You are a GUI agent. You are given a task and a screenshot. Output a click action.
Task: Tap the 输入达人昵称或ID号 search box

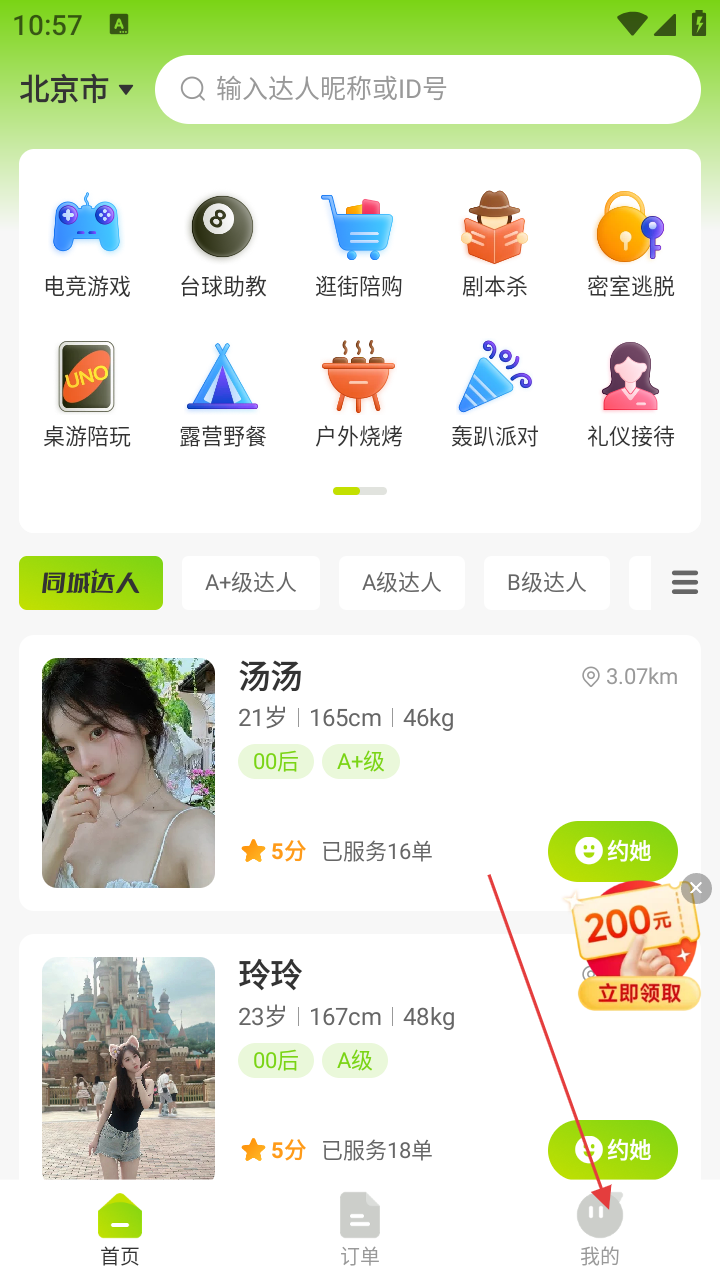click(x=428, y=89)
